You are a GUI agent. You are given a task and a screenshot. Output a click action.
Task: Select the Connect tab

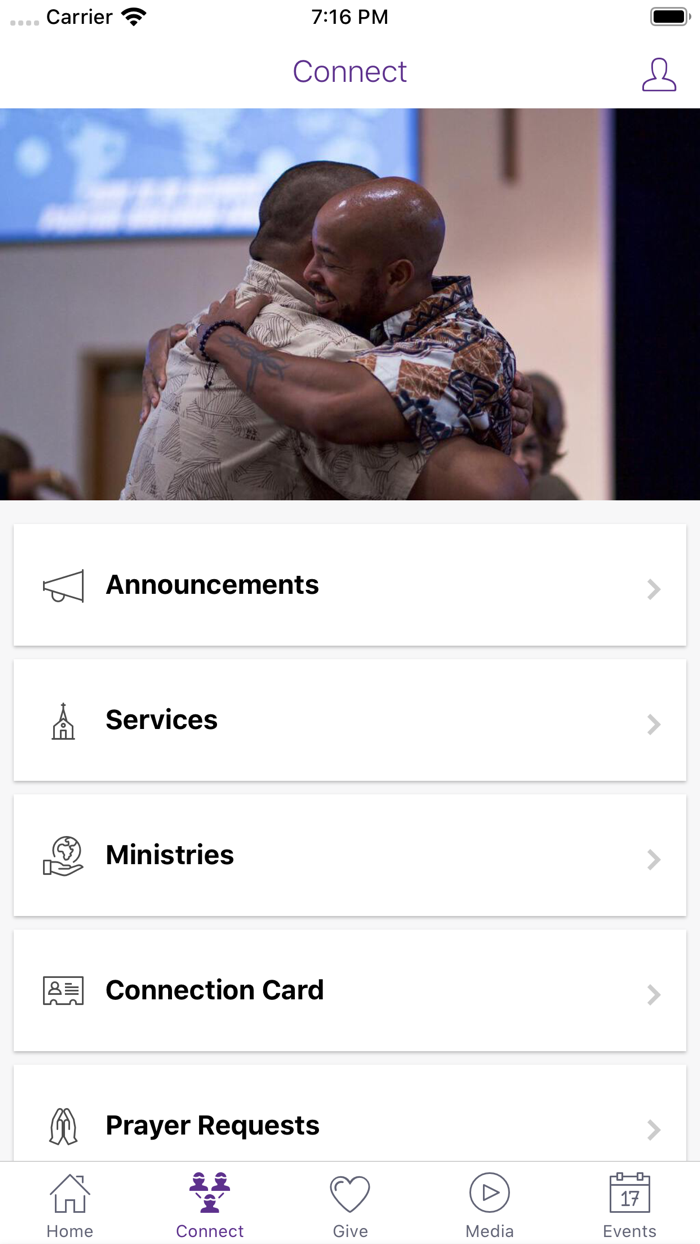coord(210,1205)
